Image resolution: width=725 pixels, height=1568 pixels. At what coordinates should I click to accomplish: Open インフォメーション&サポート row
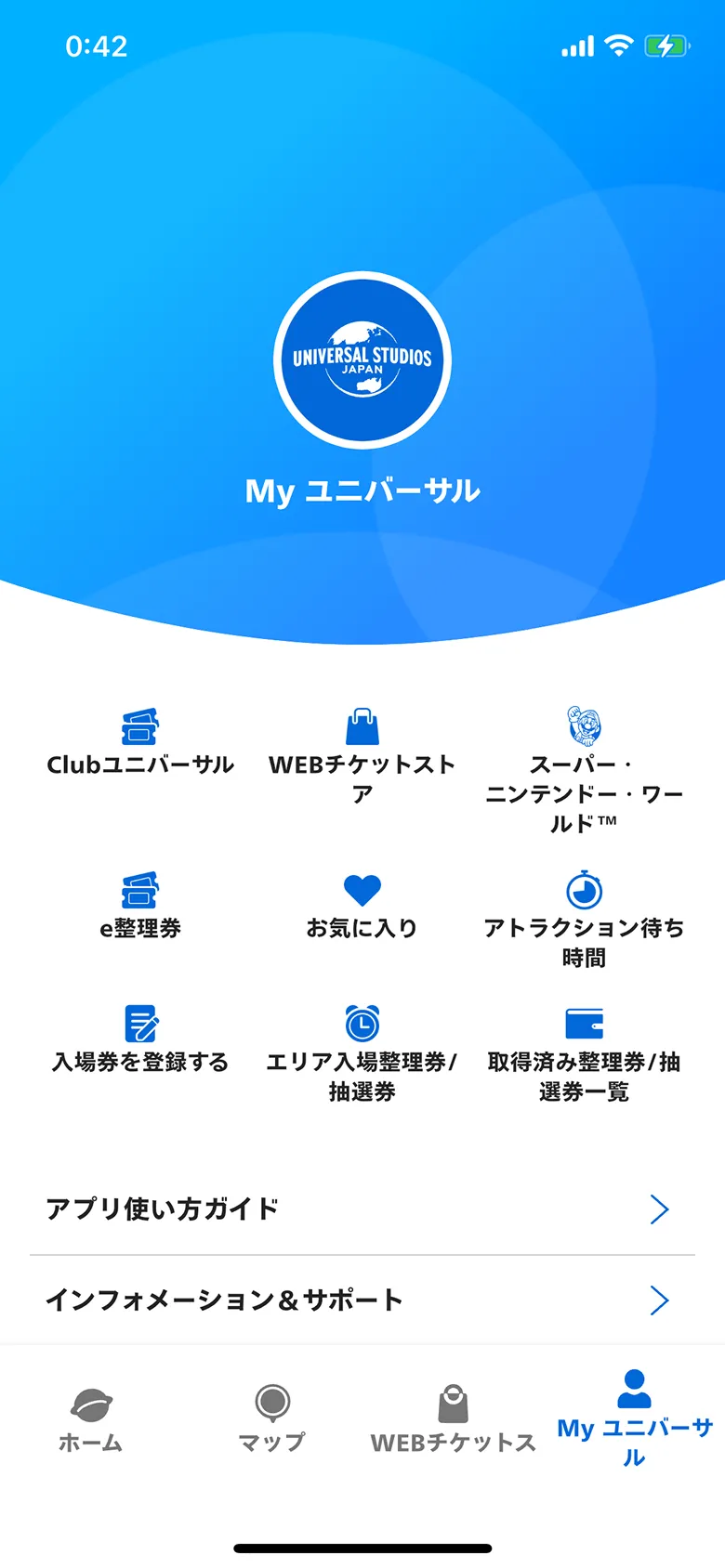[x=362, y=1300]
